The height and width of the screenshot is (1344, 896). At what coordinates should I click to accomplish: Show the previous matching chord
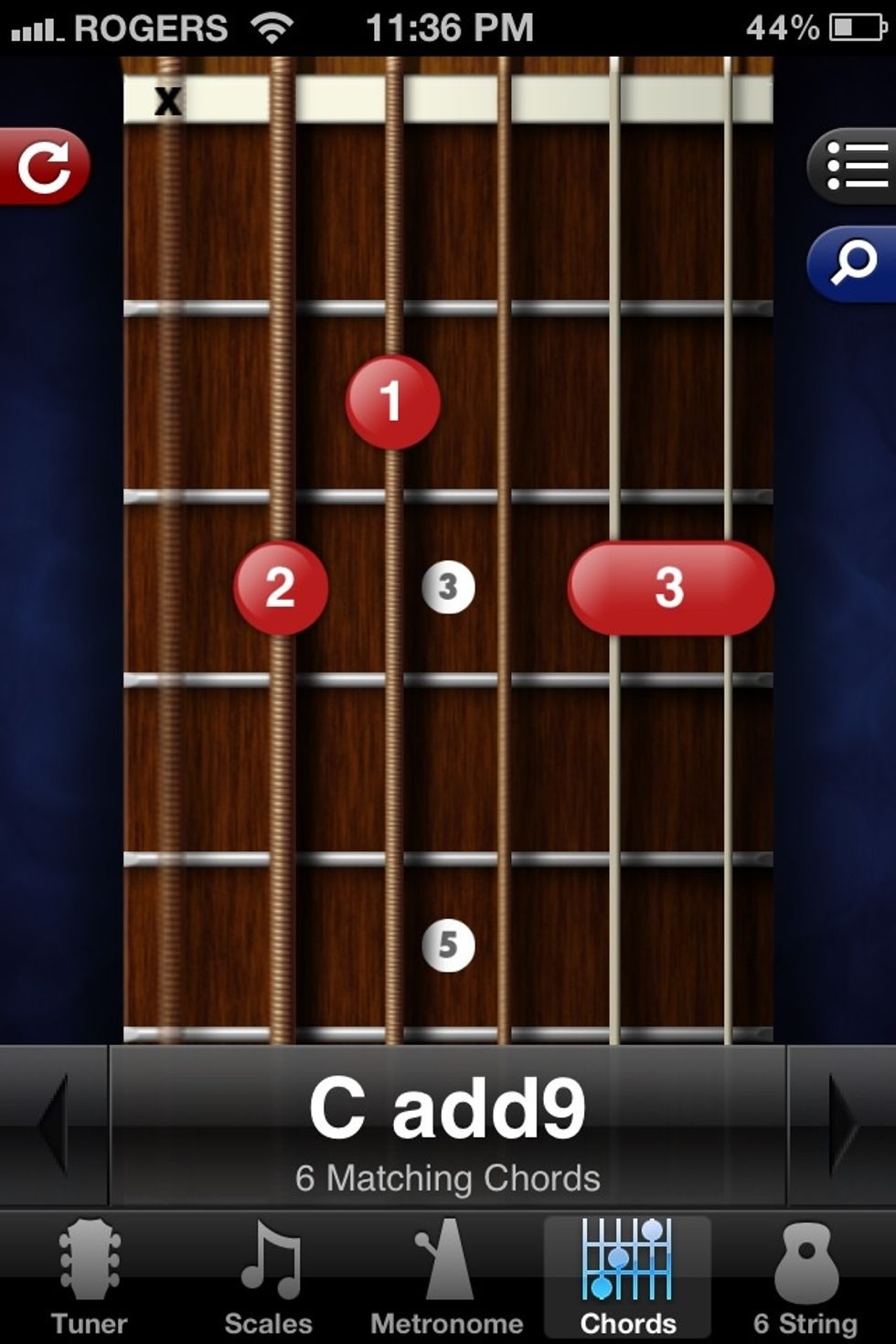tap(53, 1125)
